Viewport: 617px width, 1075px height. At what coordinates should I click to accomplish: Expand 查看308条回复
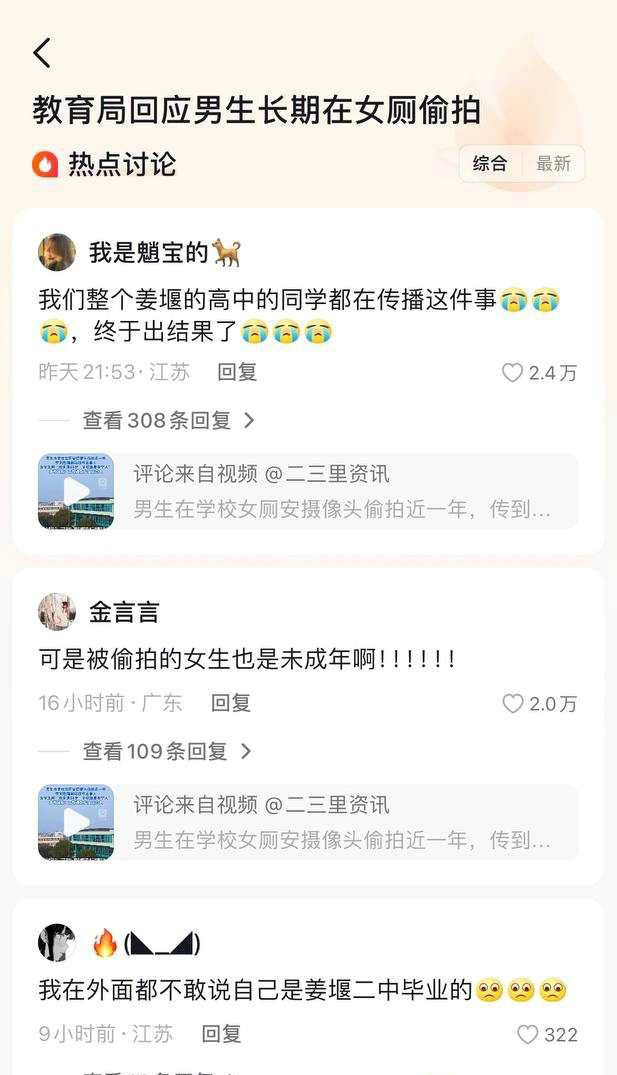(x=168, y=421)
